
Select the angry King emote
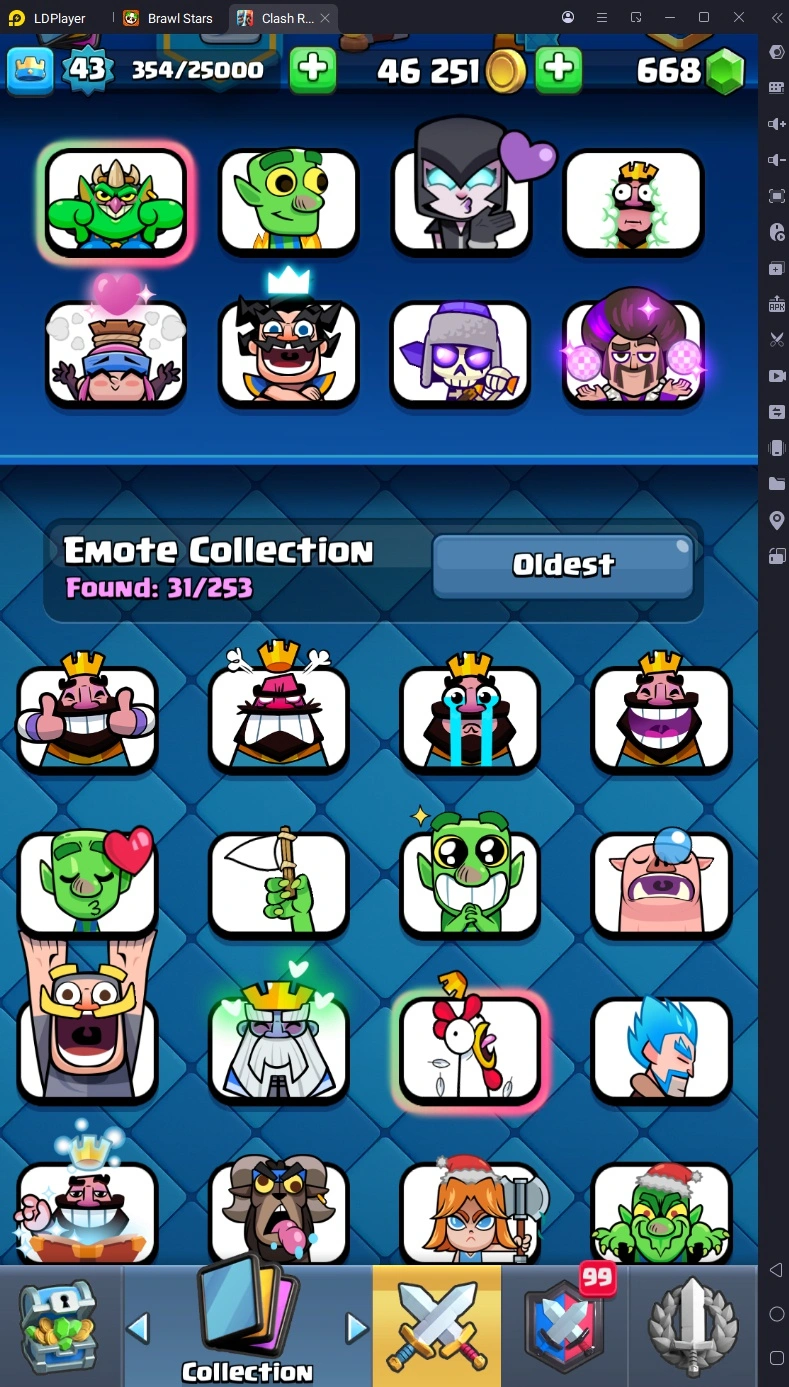pyautogui.click(x=279, y=716)
